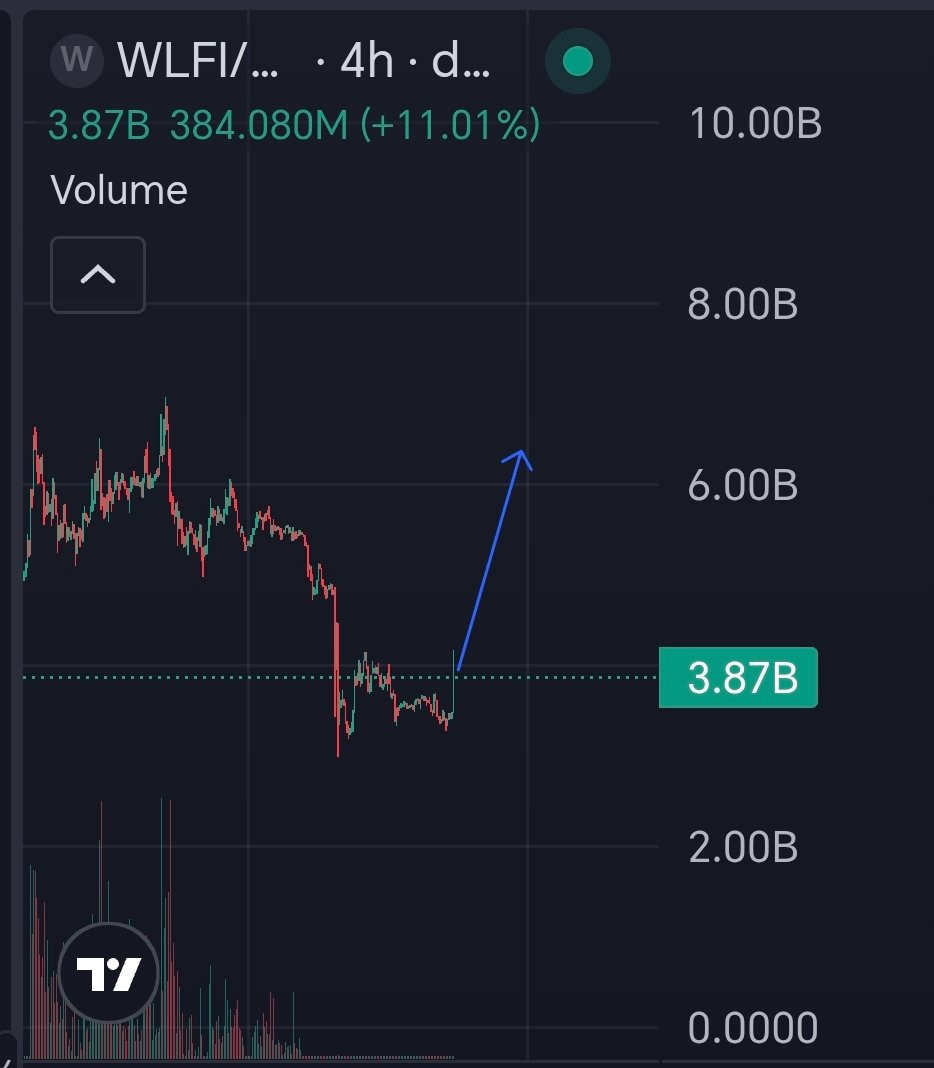Select the 3.87B price label

(x=738, y=677)
